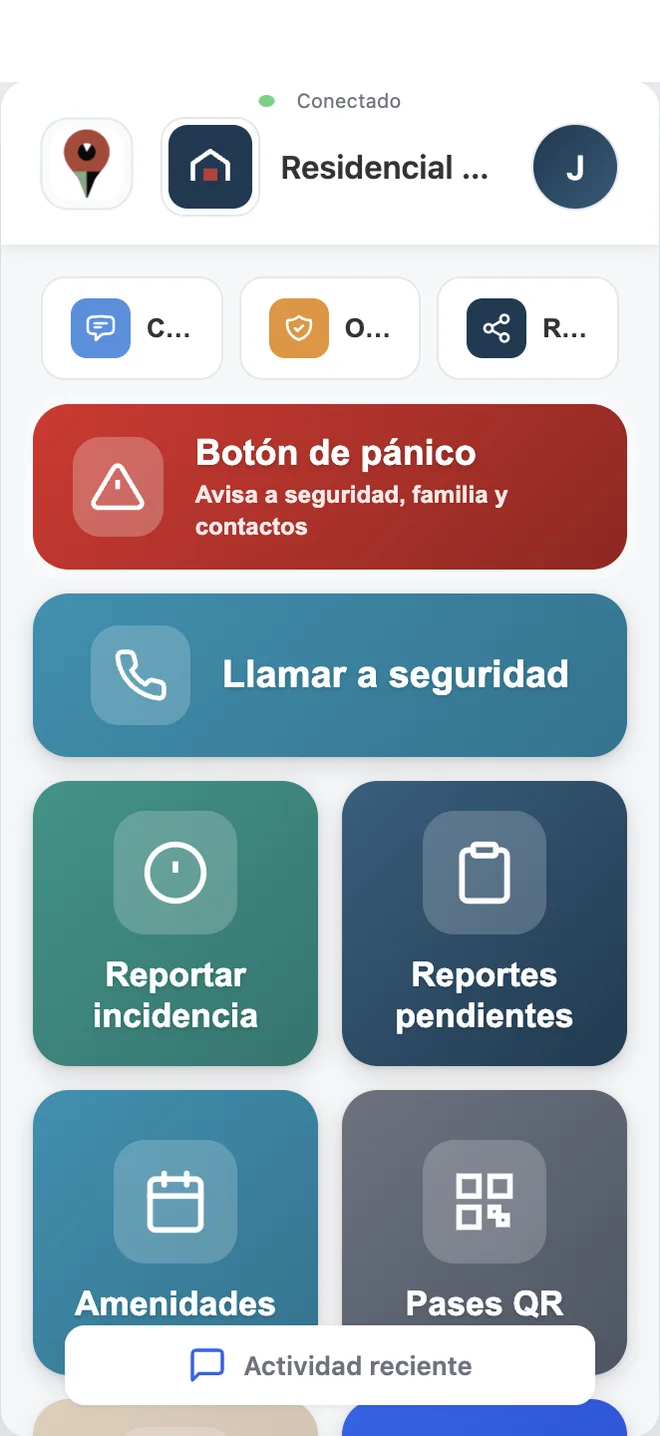Open Actividad reciente

[x=330, y=1365]
